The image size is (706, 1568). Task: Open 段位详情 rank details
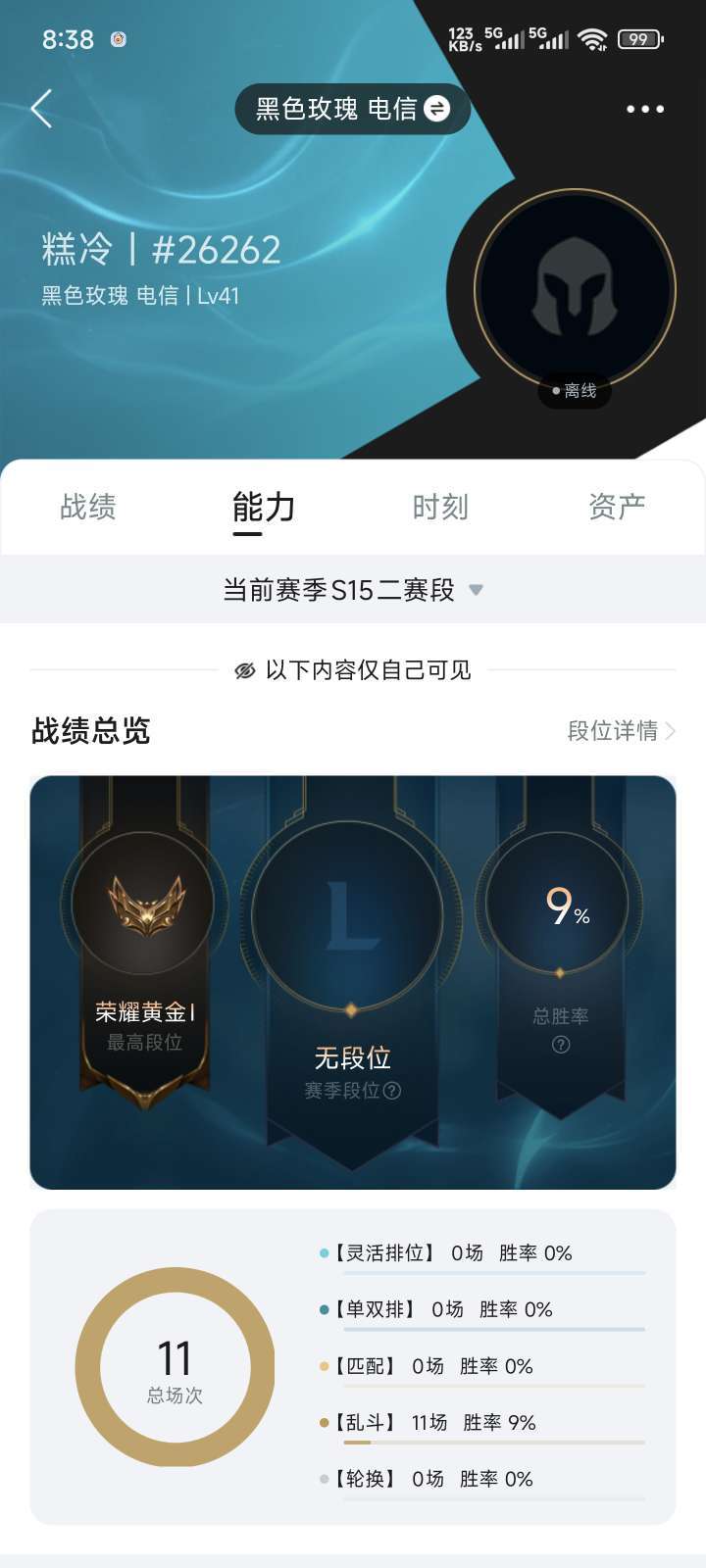[x=621, y=731]
